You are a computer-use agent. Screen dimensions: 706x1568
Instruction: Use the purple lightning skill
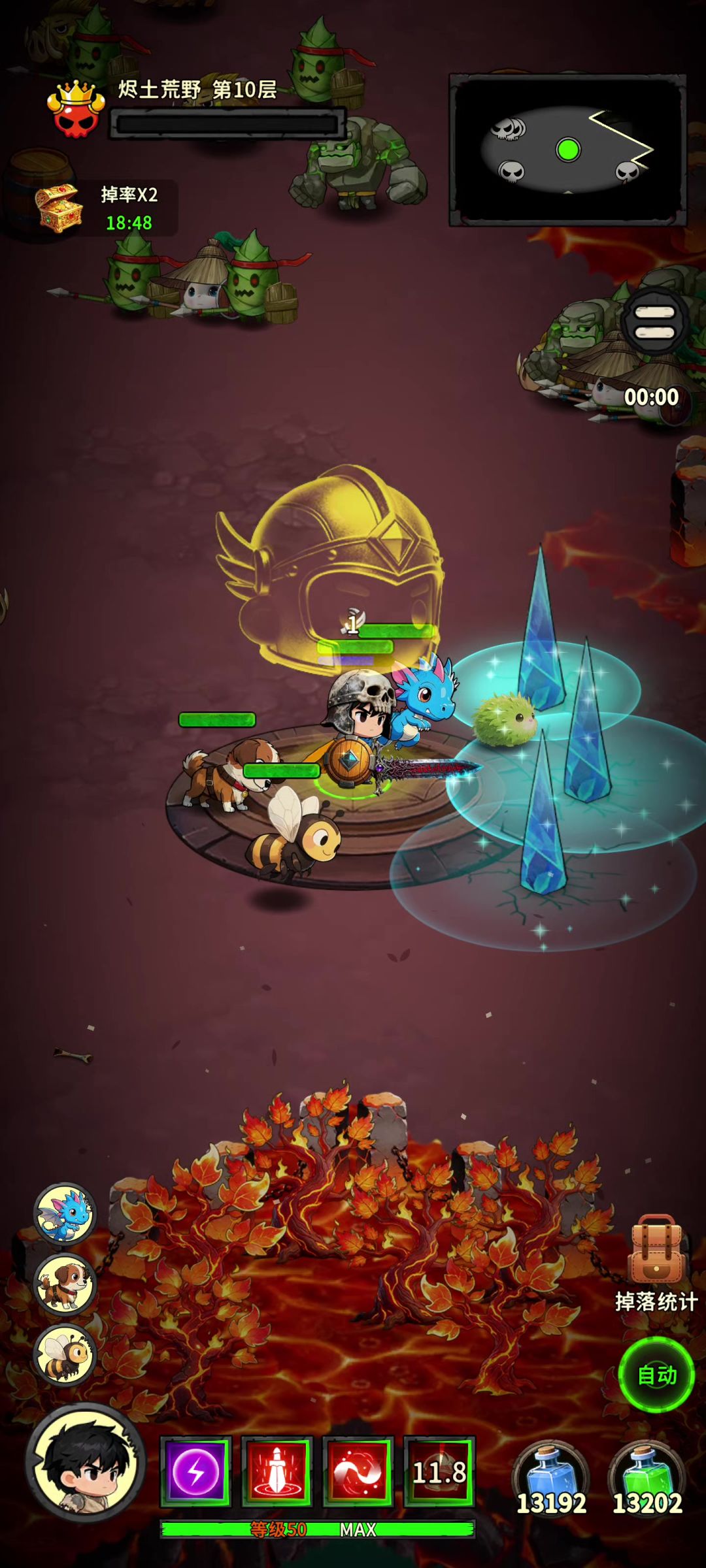[x=195, y=1472]
